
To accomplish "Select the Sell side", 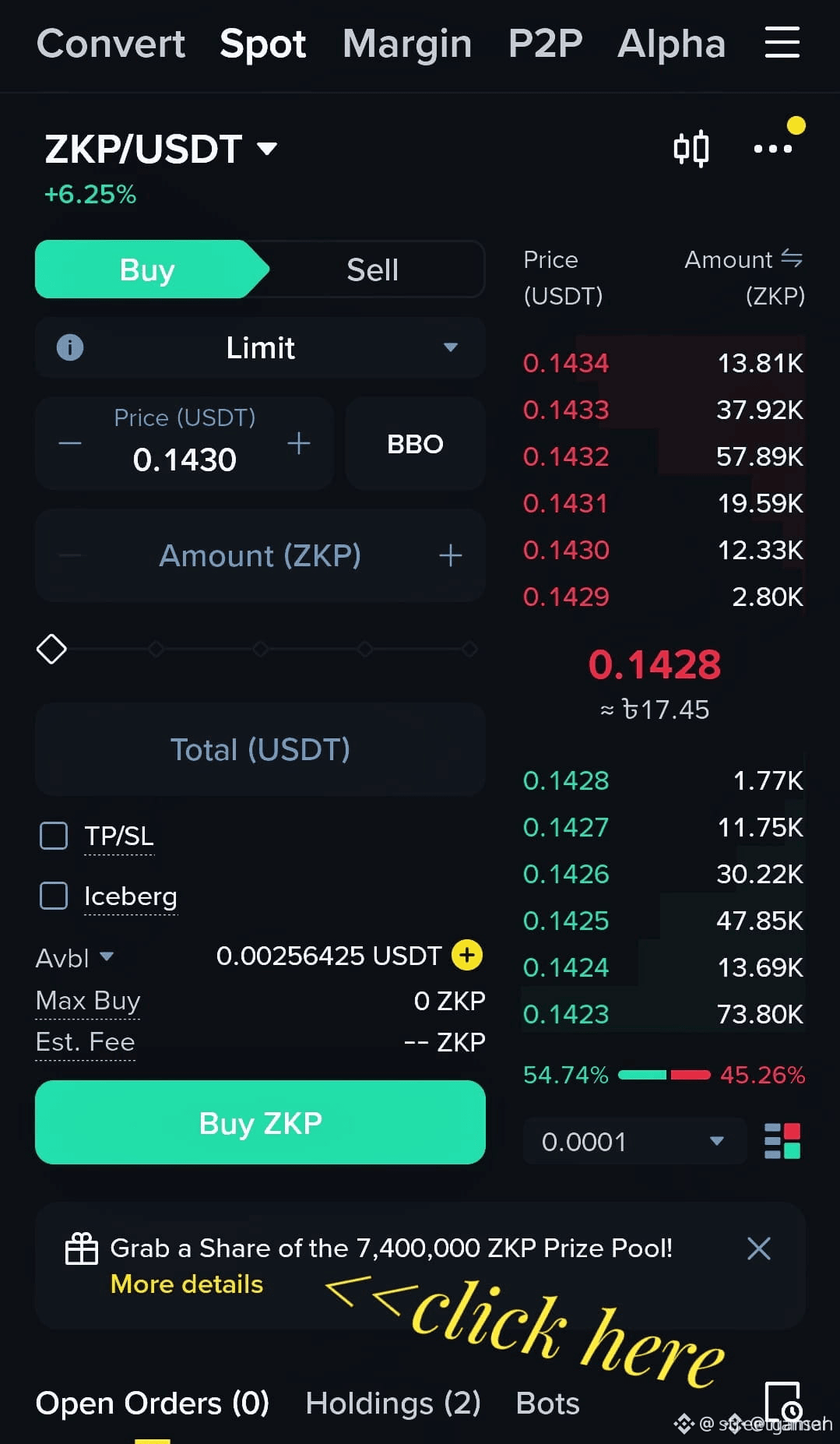I will pos(372,270).
